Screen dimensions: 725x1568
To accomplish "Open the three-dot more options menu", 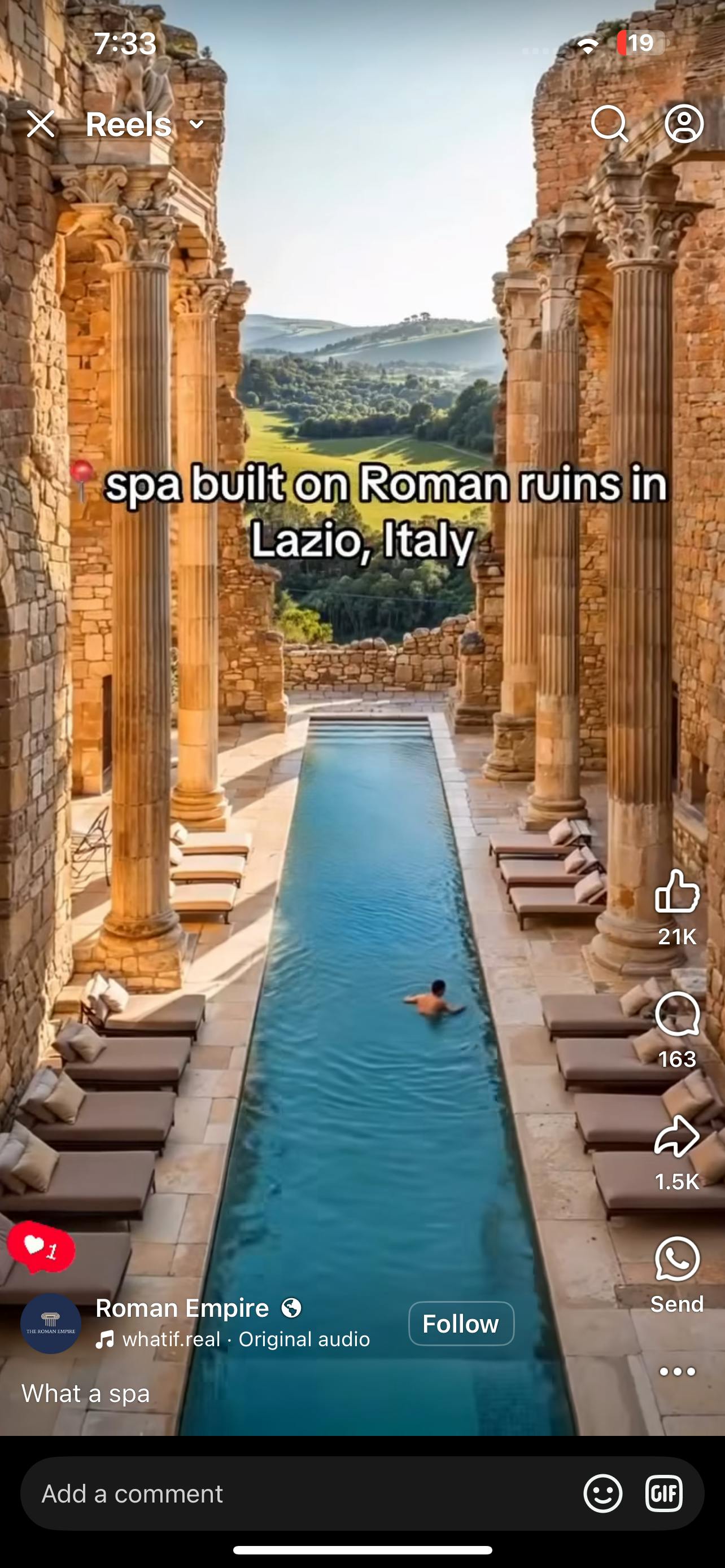I will [x=677, y=1372].
